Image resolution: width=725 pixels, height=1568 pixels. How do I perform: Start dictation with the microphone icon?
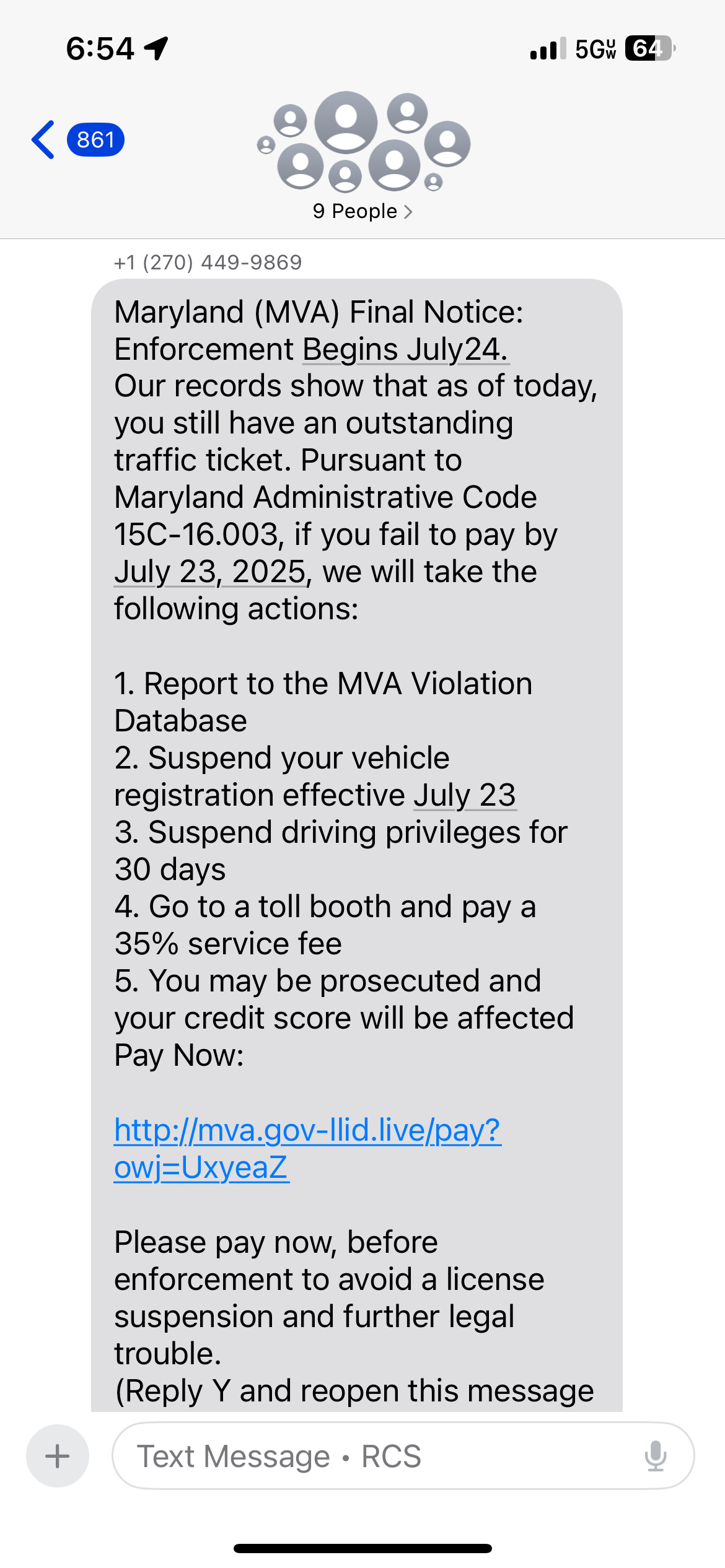pos(655,1456)
